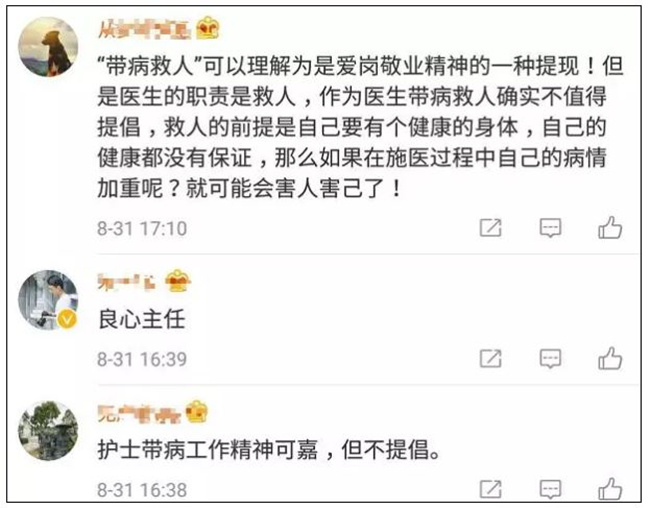Like the comment "护士带病工作精神可嘉"
This screenshot has height=508, width=650.
click(x=610, y=489)
